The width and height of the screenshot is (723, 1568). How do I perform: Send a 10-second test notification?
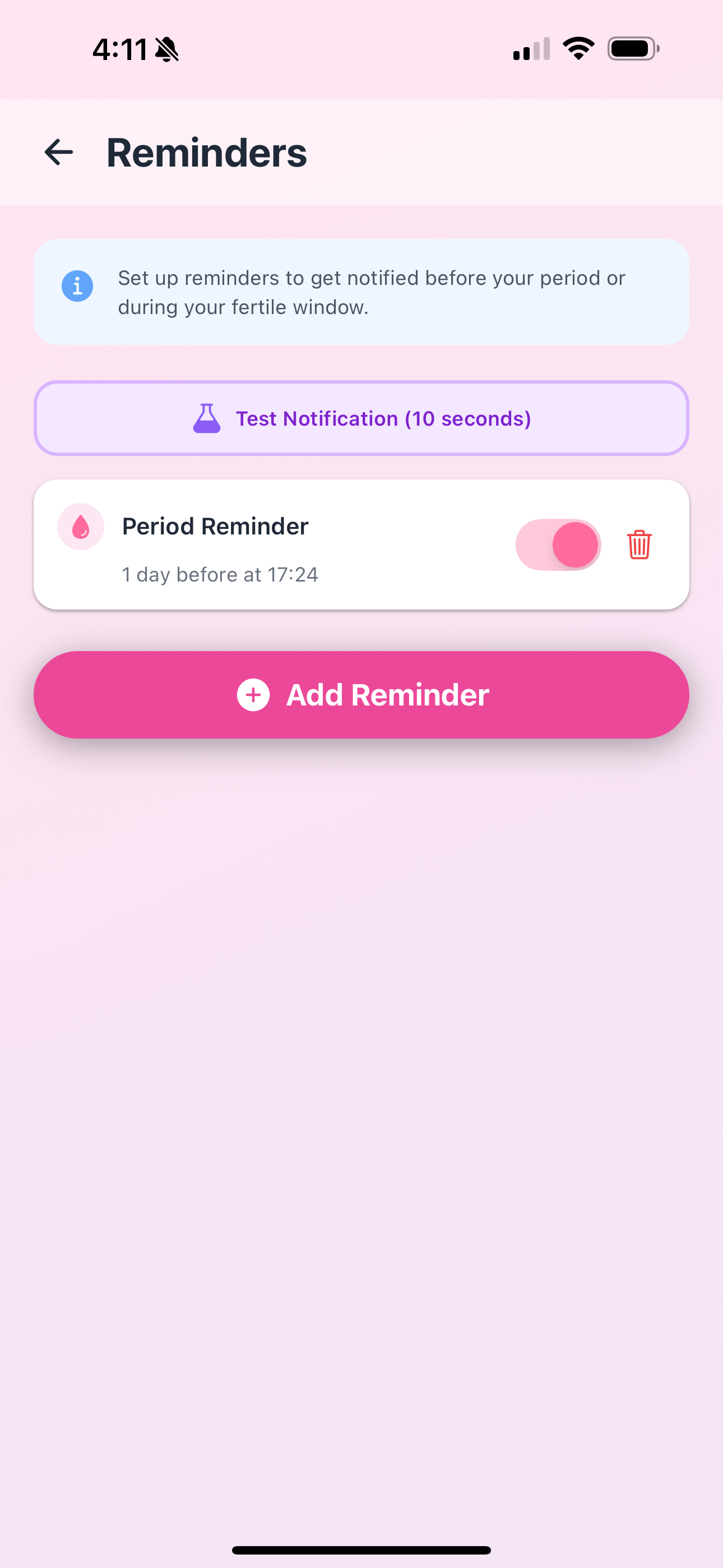tap(361, 418)
